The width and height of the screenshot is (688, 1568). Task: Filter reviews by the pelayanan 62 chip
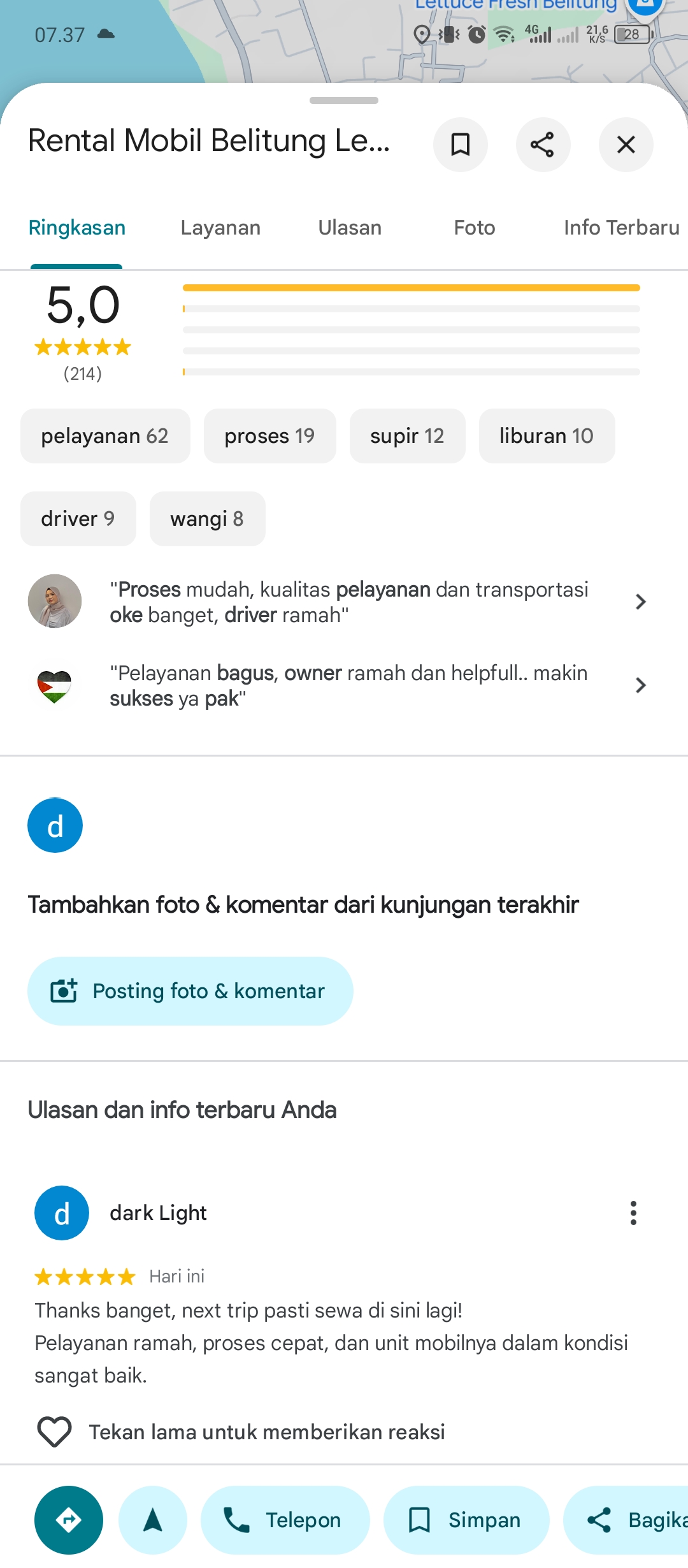[x=105, y=436]
